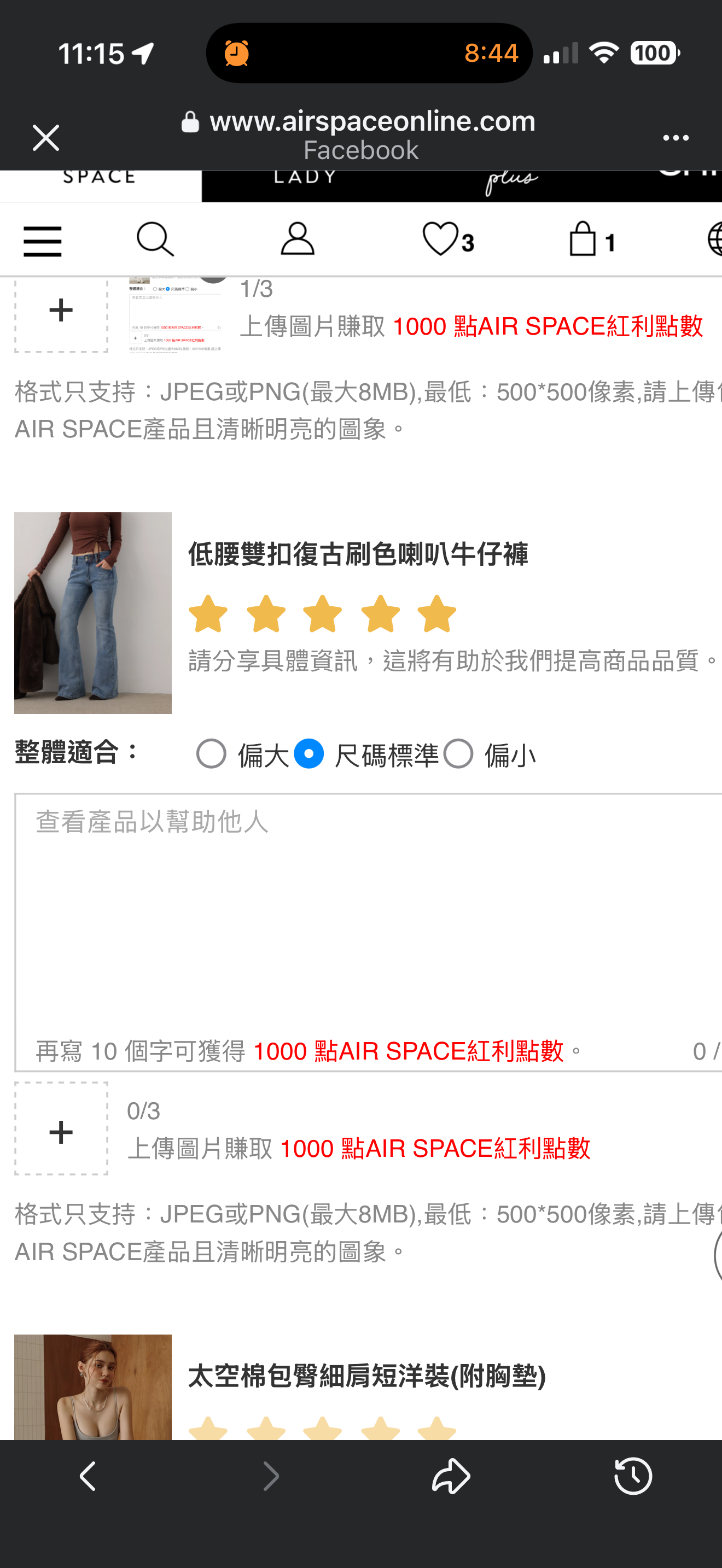Select 尺碼標準 for overall fit
722x1568 pixels.
[309, 754]
